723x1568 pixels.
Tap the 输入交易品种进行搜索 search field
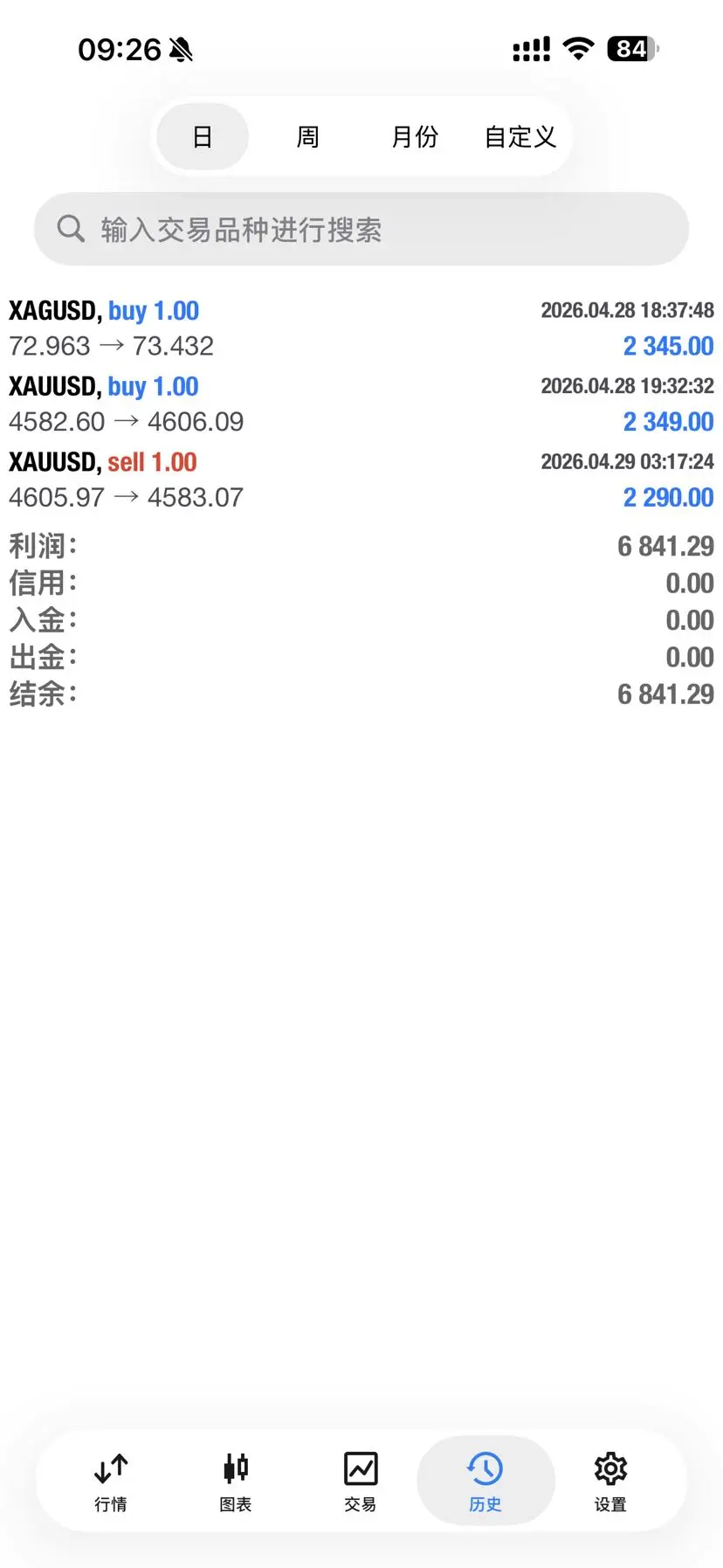point(361,230)
